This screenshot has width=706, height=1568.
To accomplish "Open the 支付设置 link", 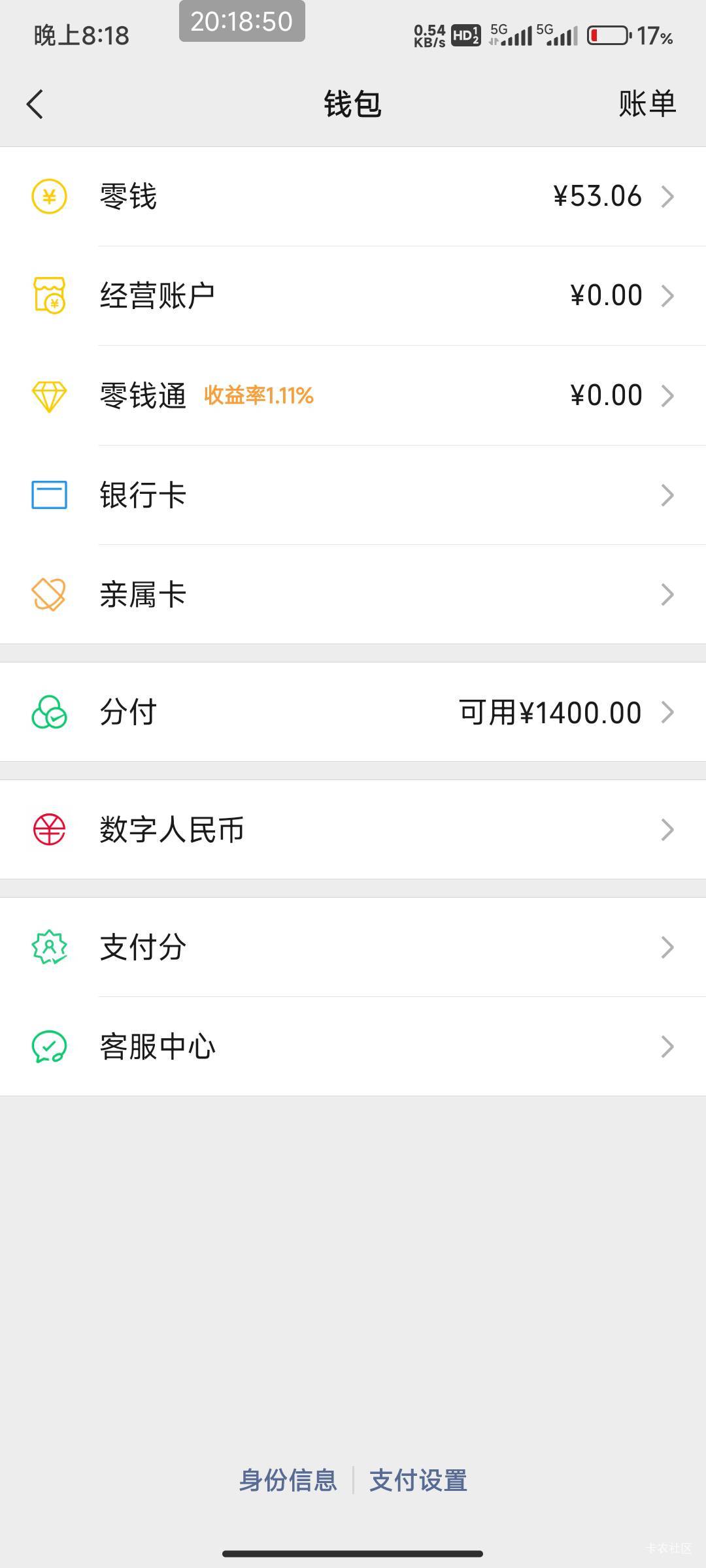I will (418, 1480).
